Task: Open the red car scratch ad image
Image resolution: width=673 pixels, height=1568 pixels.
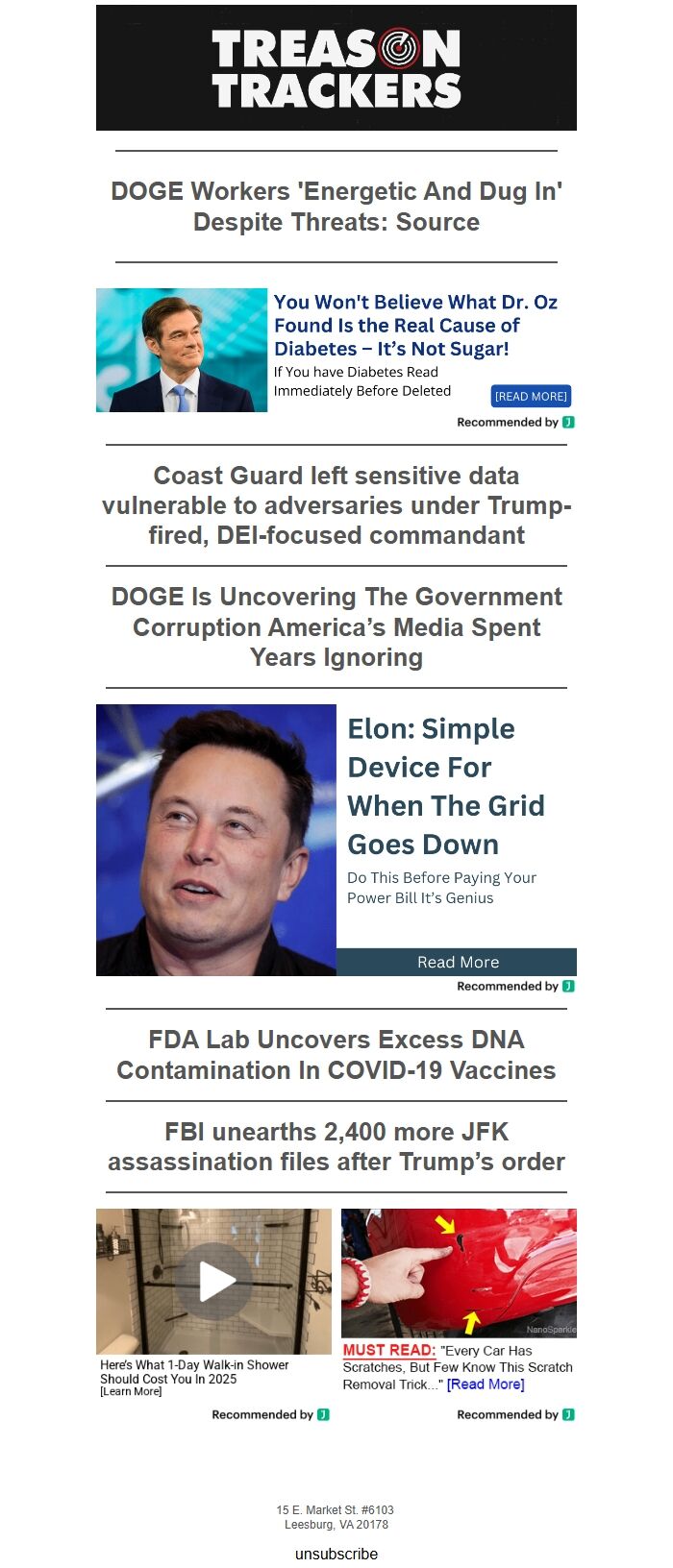Action: [x=459, y=1273]
